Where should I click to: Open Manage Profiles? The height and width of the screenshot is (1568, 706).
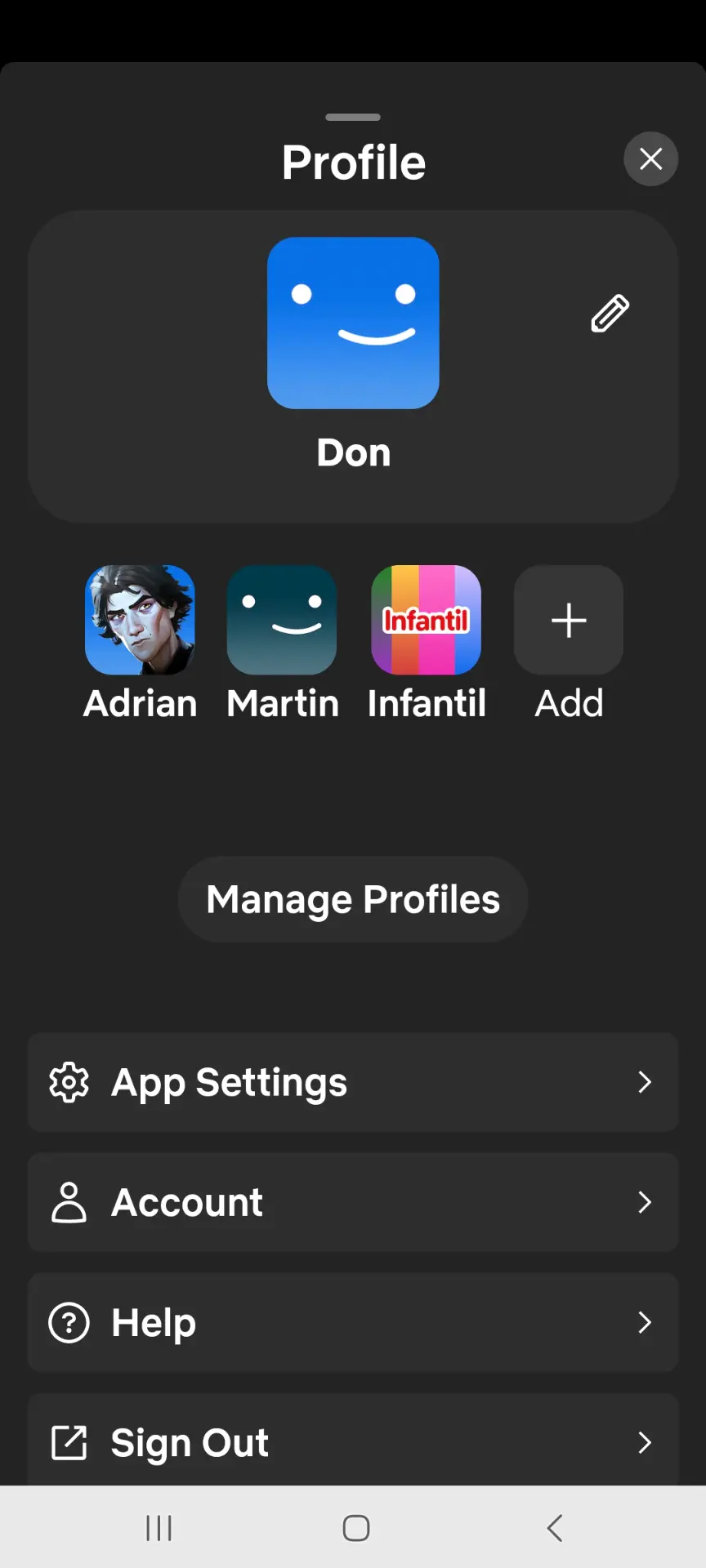click(x=353, y=899)
